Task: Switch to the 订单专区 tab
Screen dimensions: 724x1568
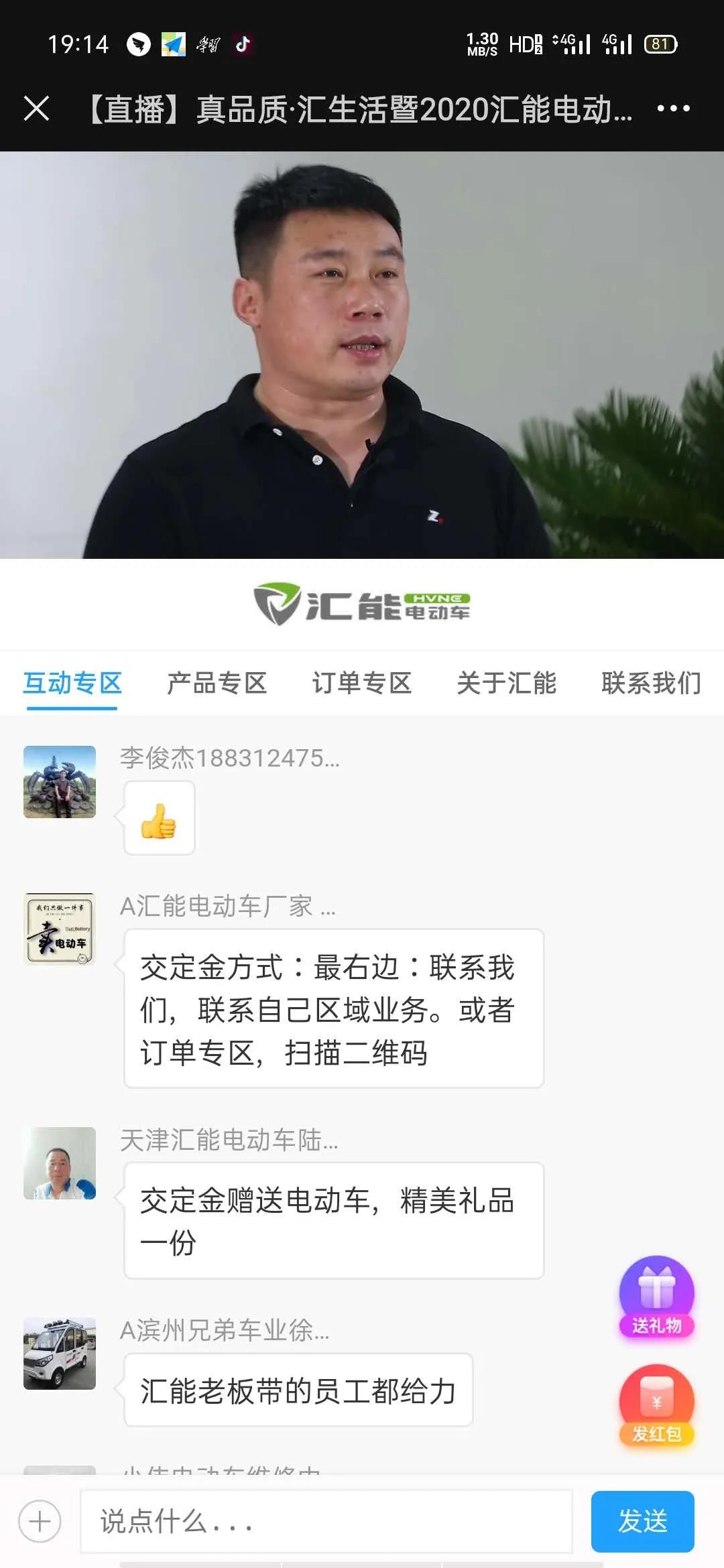Action: pyautogui.click(x=361, y=683)
